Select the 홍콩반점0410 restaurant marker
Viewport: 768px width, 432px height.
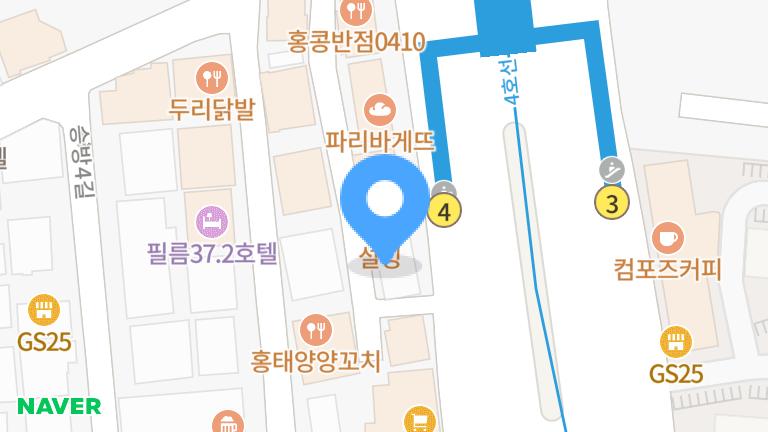(355, 13)
